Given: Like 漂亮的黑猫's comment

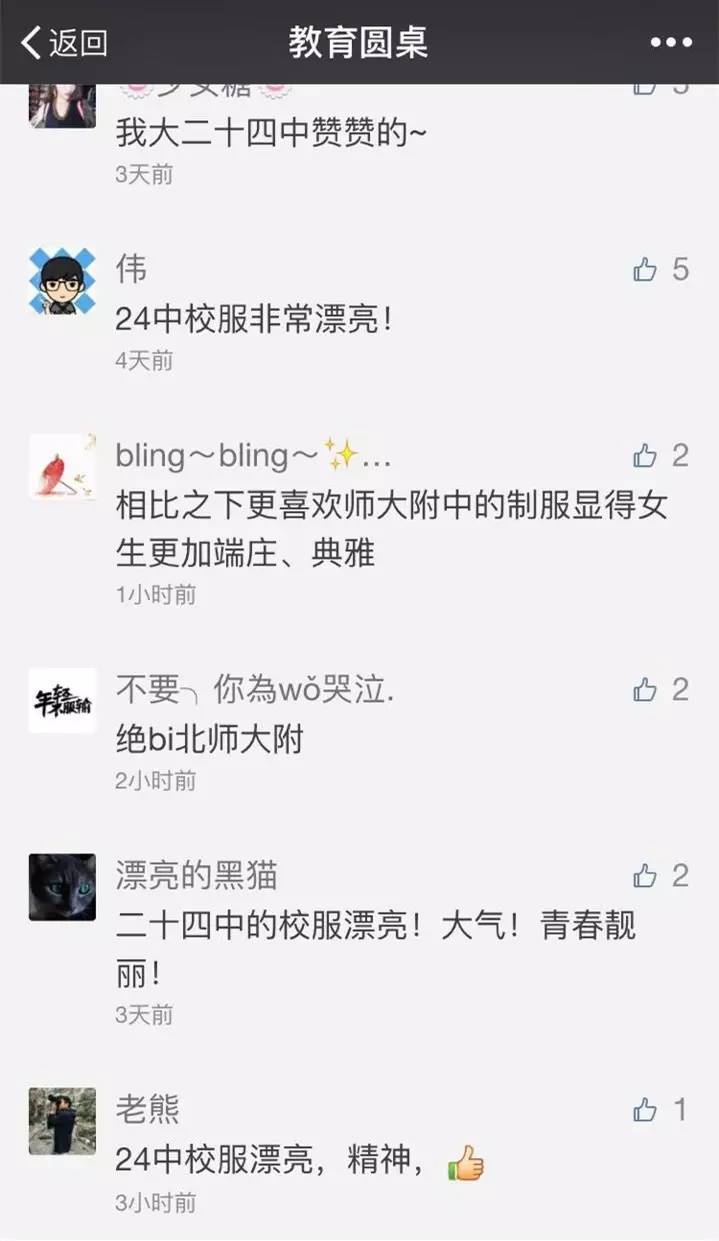Looking at the screenshot, I should 646,876.
